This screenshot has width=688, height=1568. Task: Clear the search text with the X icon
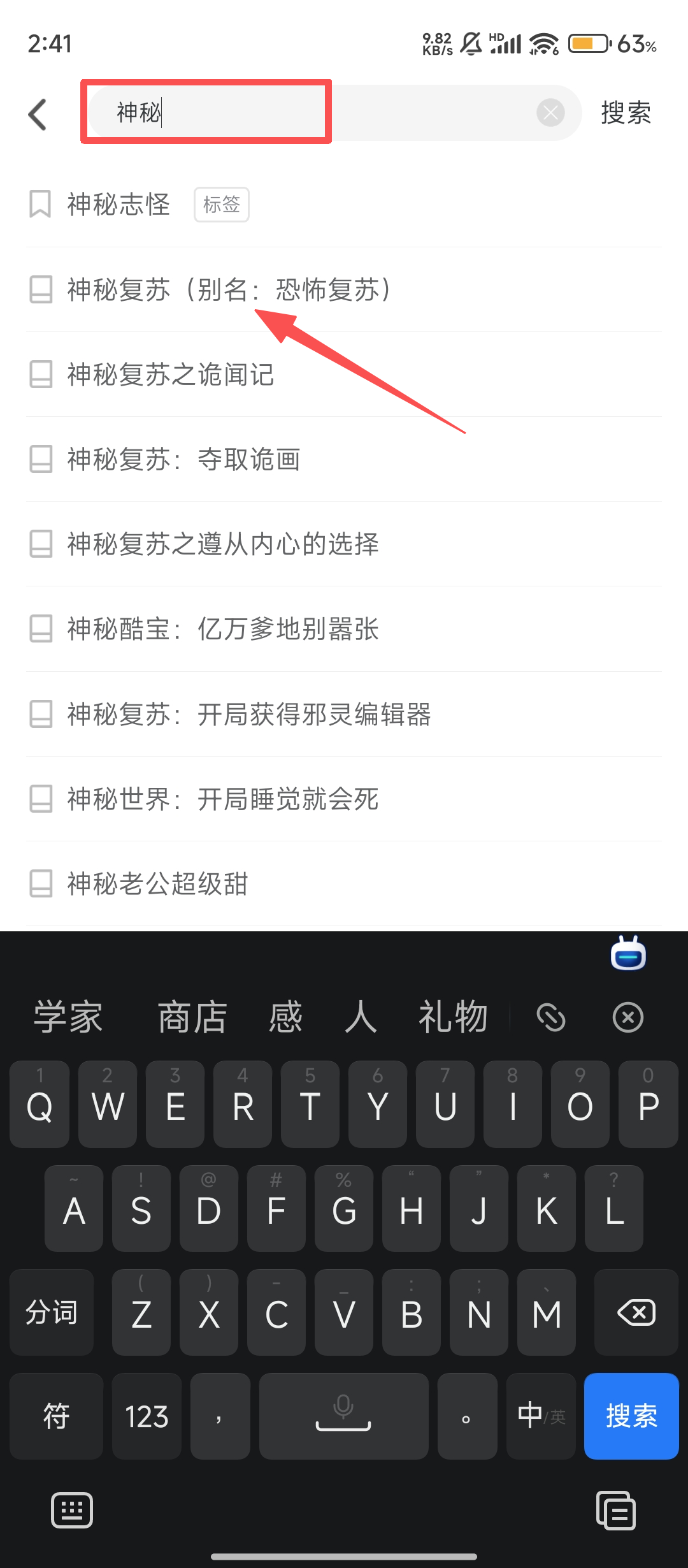[550, 113]
